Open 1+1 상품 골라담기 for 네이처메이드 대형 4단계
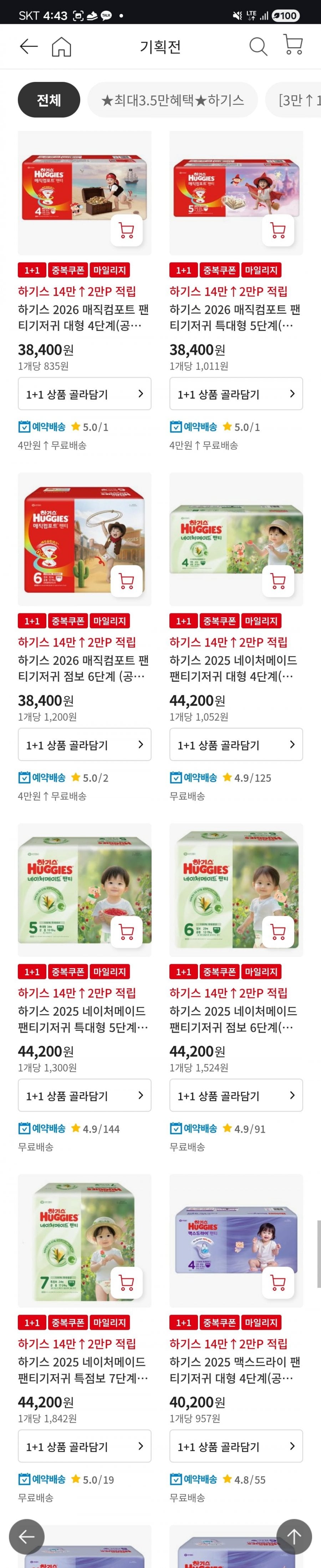Screen dimensions: 321x1568 236,744
